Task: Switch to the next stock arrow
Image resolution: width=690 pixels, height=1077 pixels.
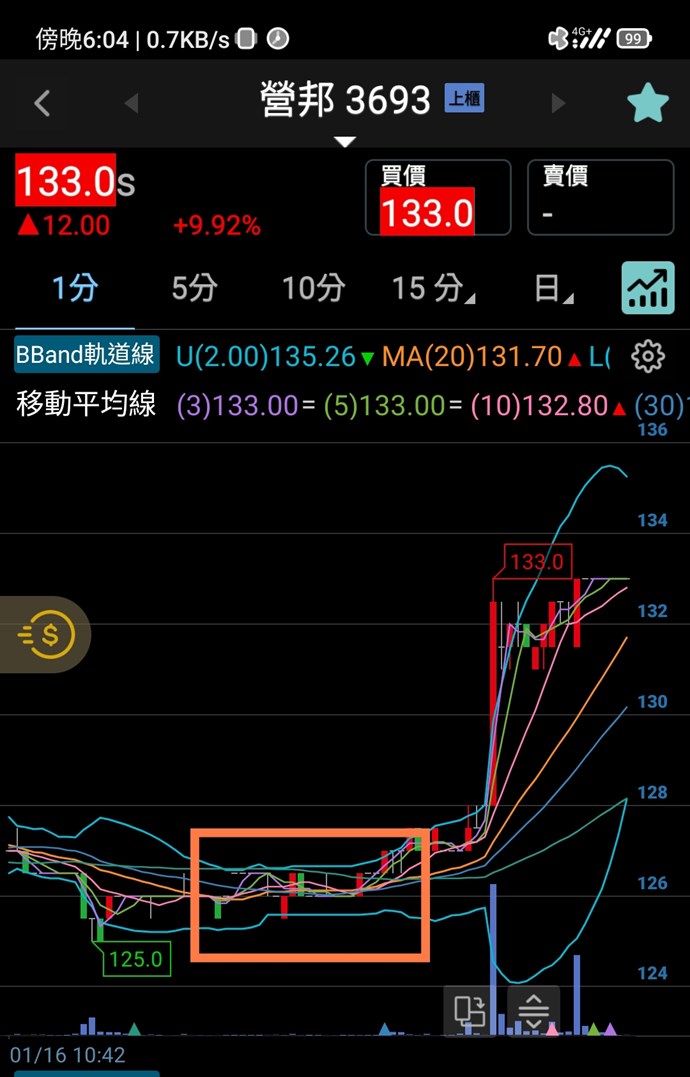Action: 558,103
